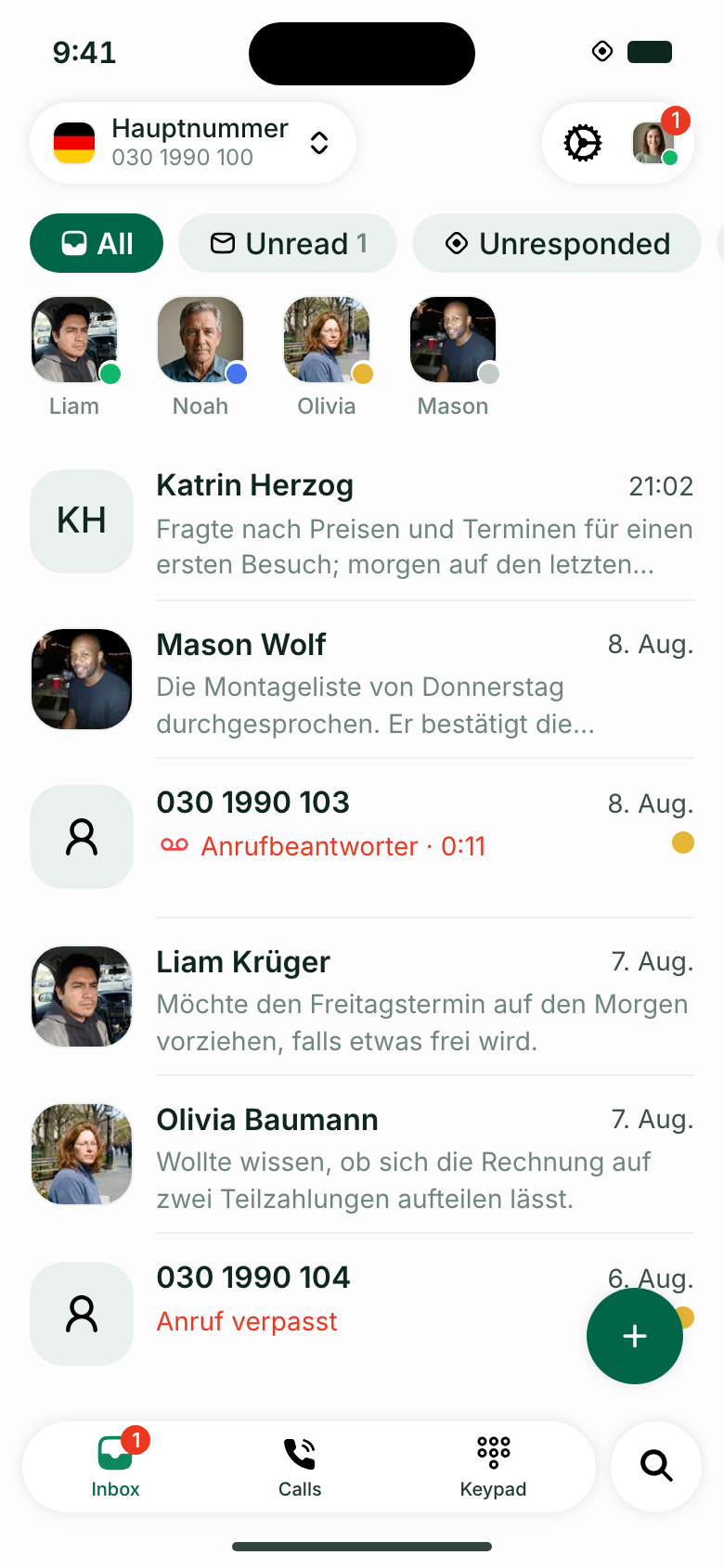Open the conversation with Olivia Baumann

(362, 1155)
